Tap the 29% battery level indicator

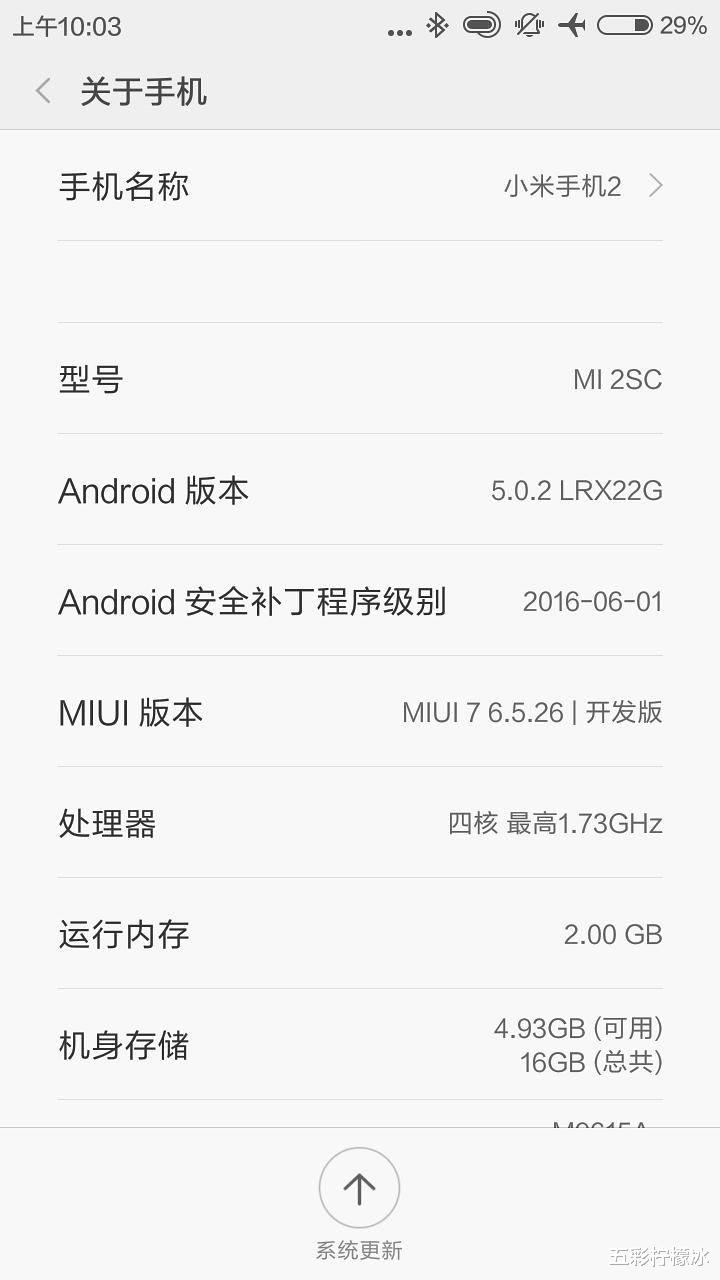pos(683,28)
